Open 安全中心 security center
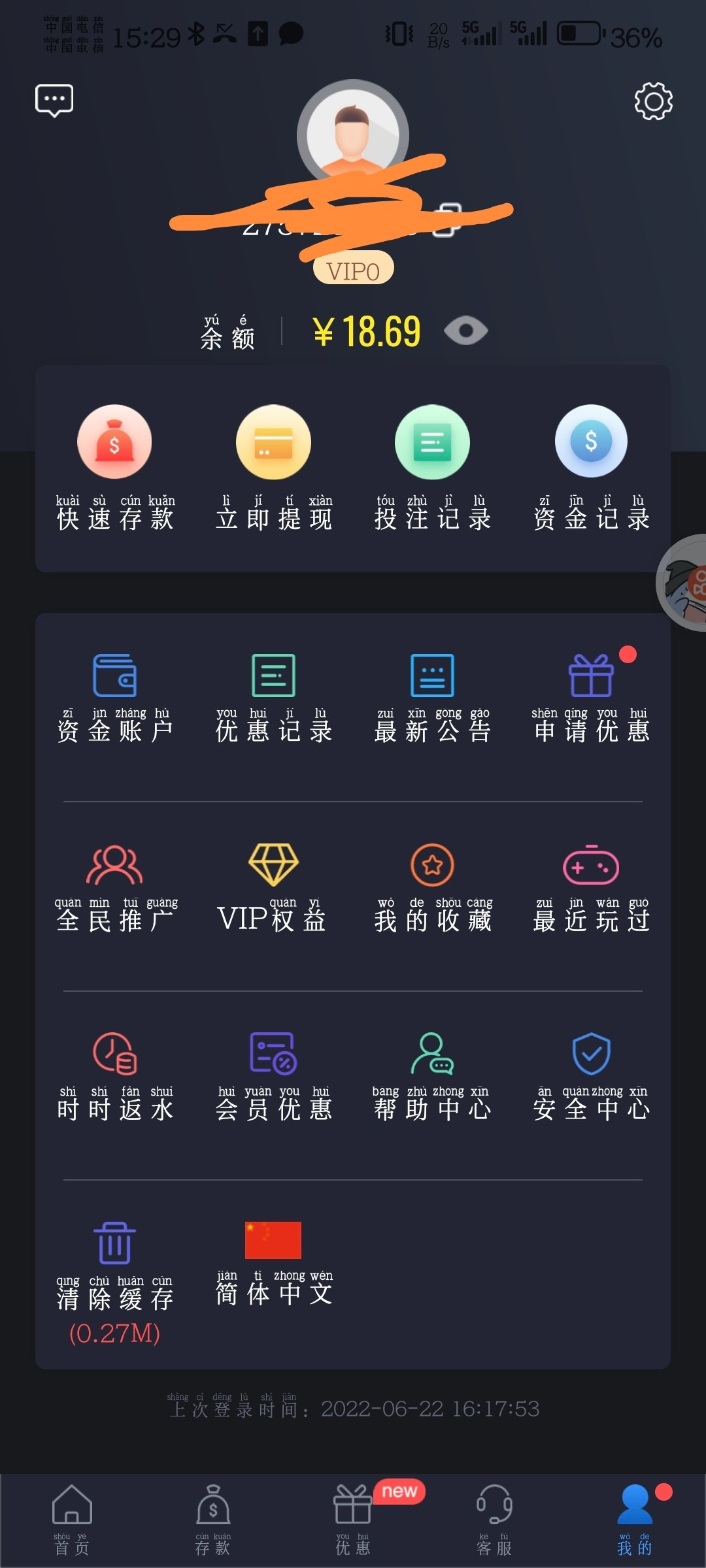This screenshot has width=706, height=1568. pyautogui.click(x=591, y=1076)
